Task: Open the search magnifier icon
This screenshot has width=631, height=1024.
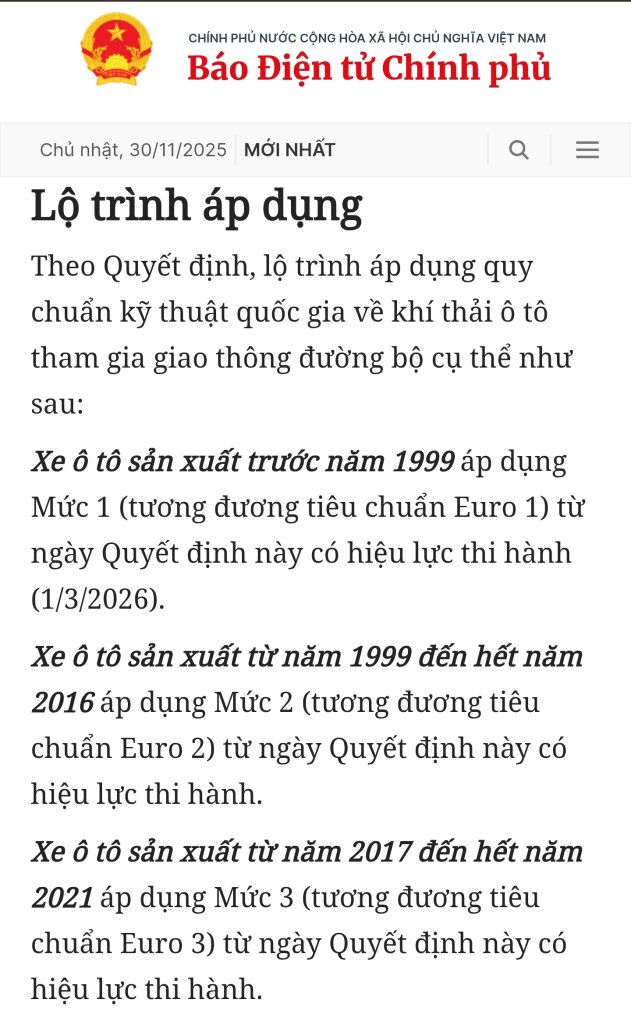Action: pos(518,150)
